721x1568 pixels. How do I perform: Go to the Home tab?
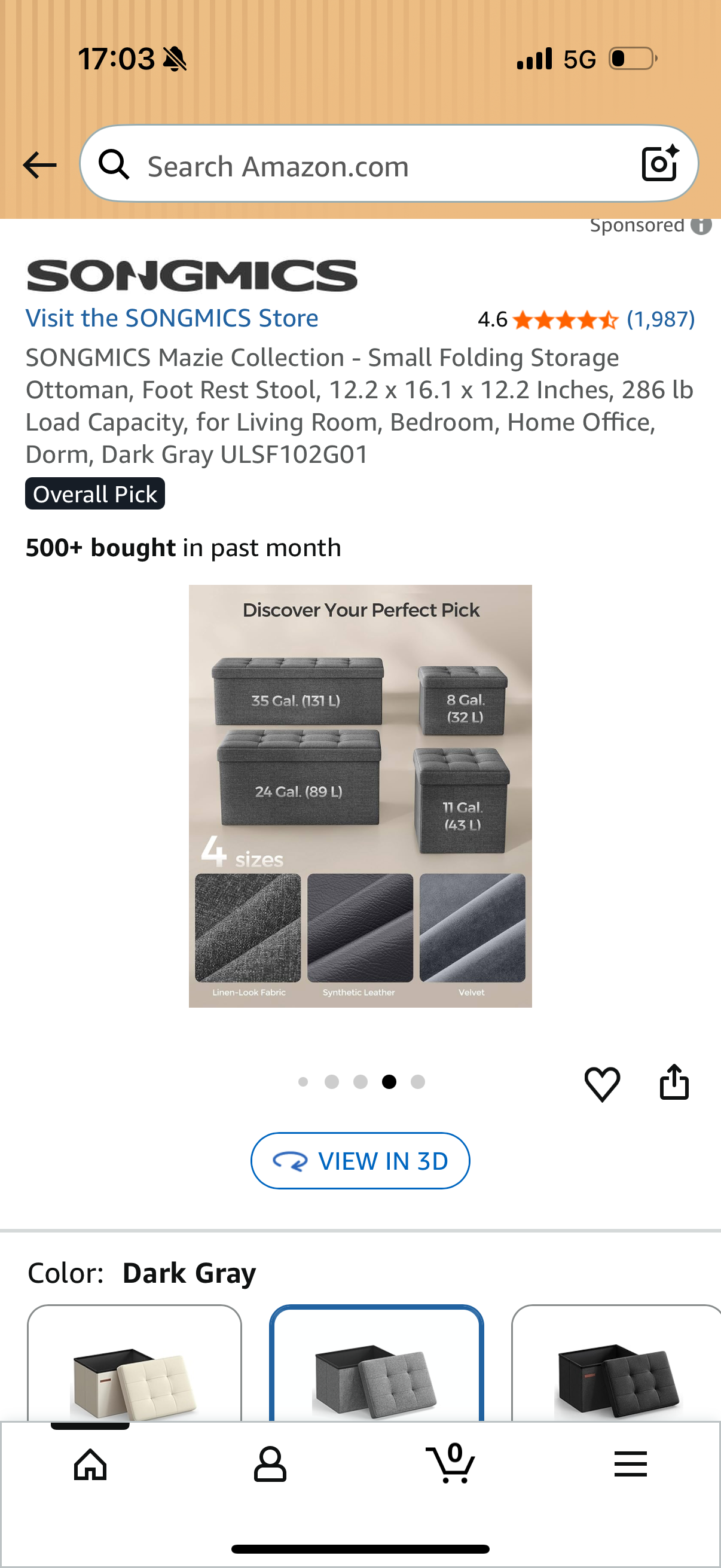click(x=90, y=1464)
